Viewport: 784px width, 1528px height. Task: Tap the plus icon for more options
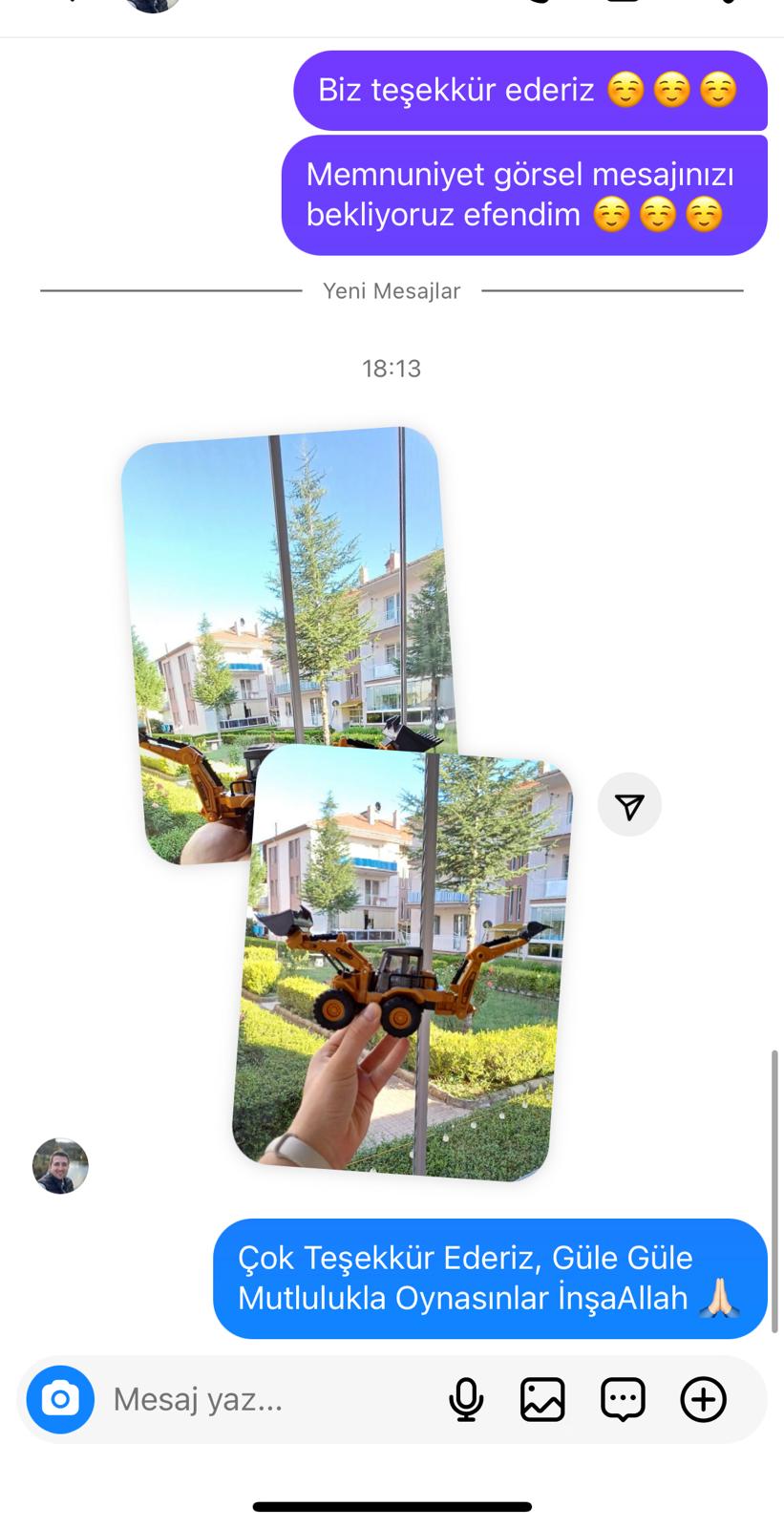click(x=703, y=1400)
